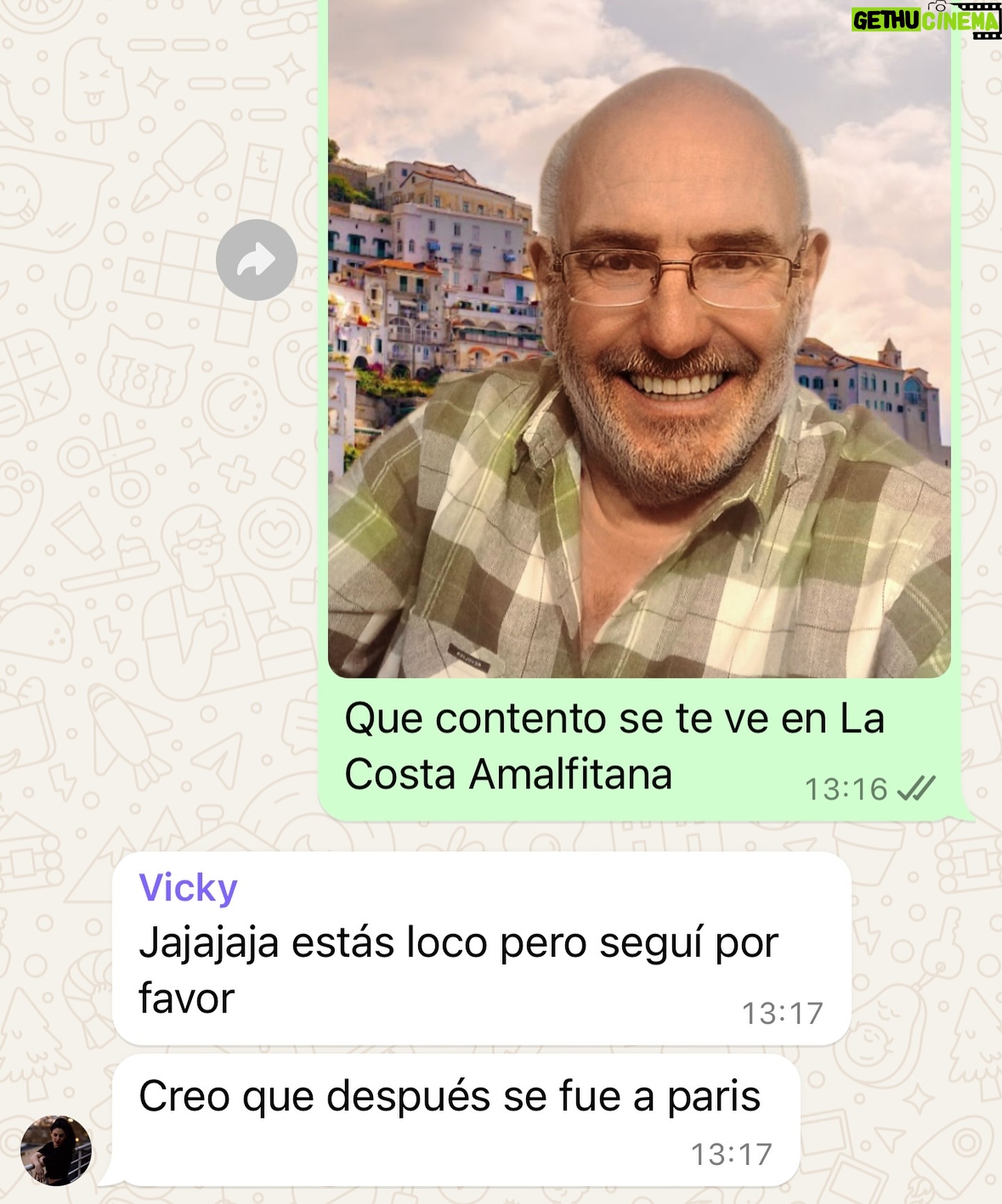Screen dimensions: 1002x1204
Task: Open Vicky's profile picture avatar
Action: click(56, 1150)
